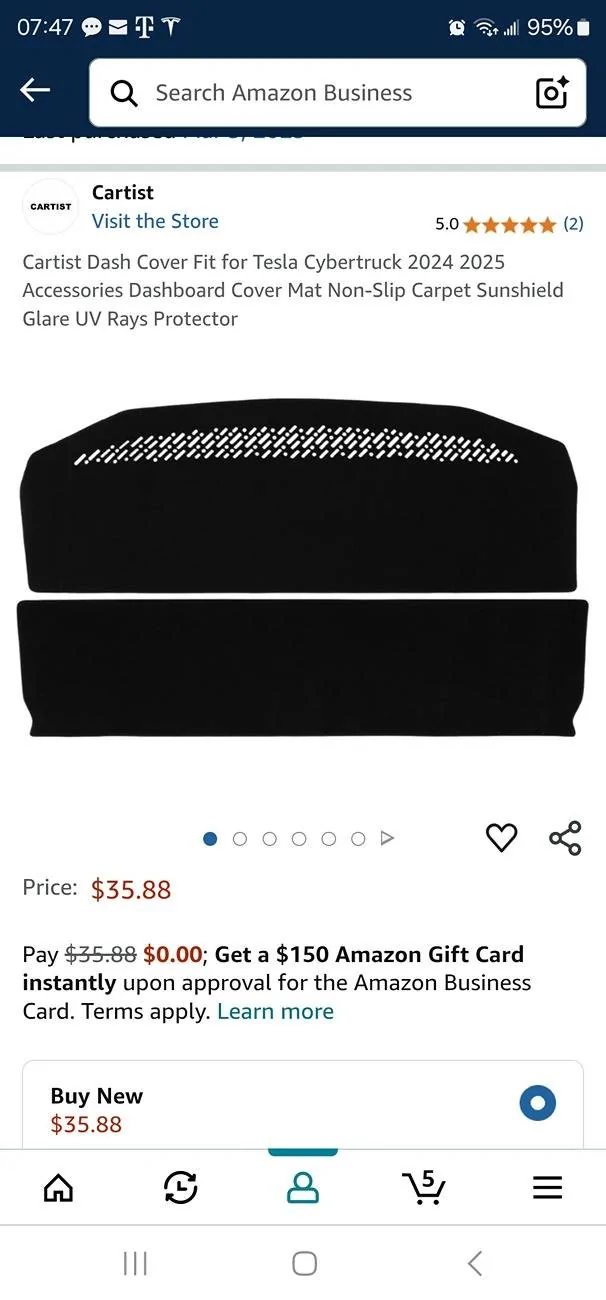Open the account profile tab
The height and width of the screenshot is (1300, 606).
click(x=303, y=1187)
